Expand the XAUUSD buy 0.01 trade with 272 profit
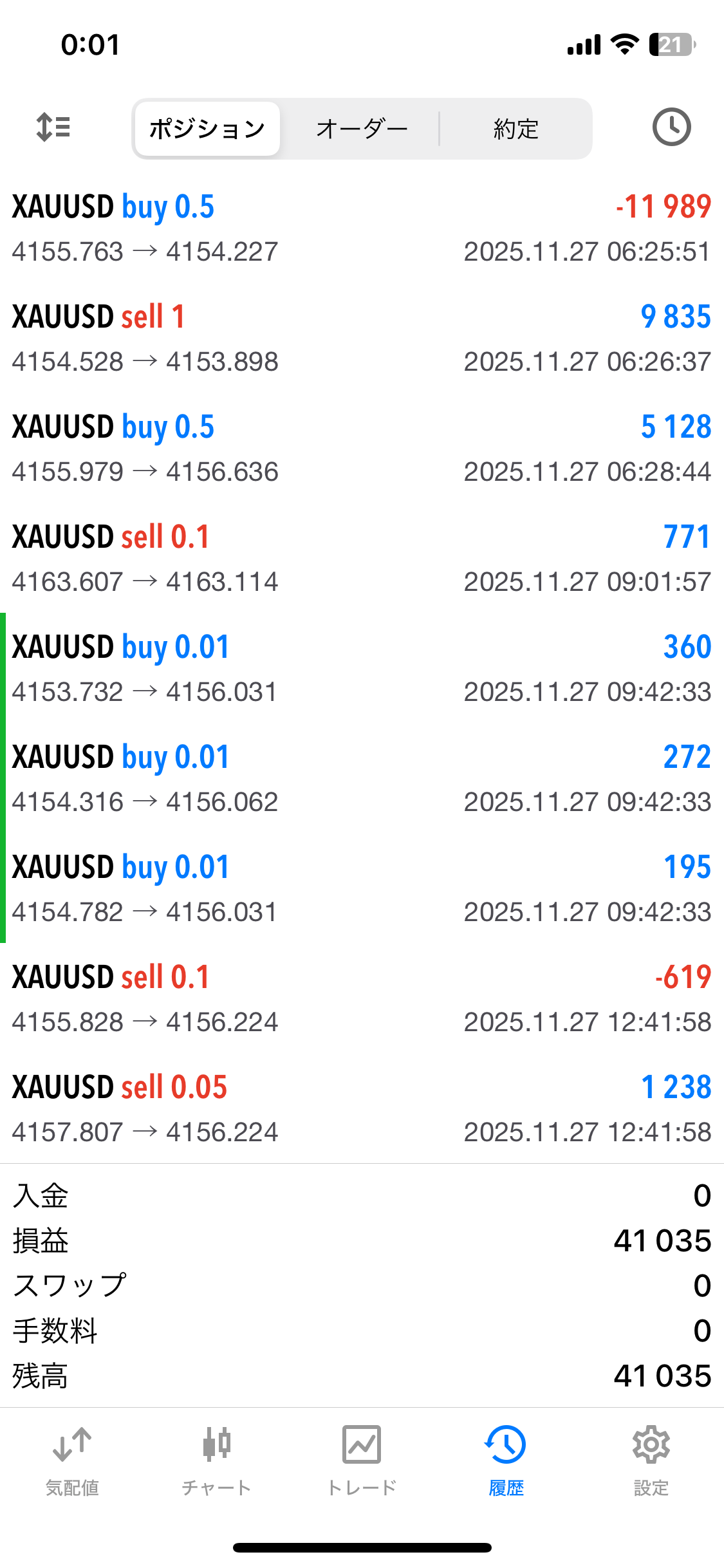 tap(362, 779)
